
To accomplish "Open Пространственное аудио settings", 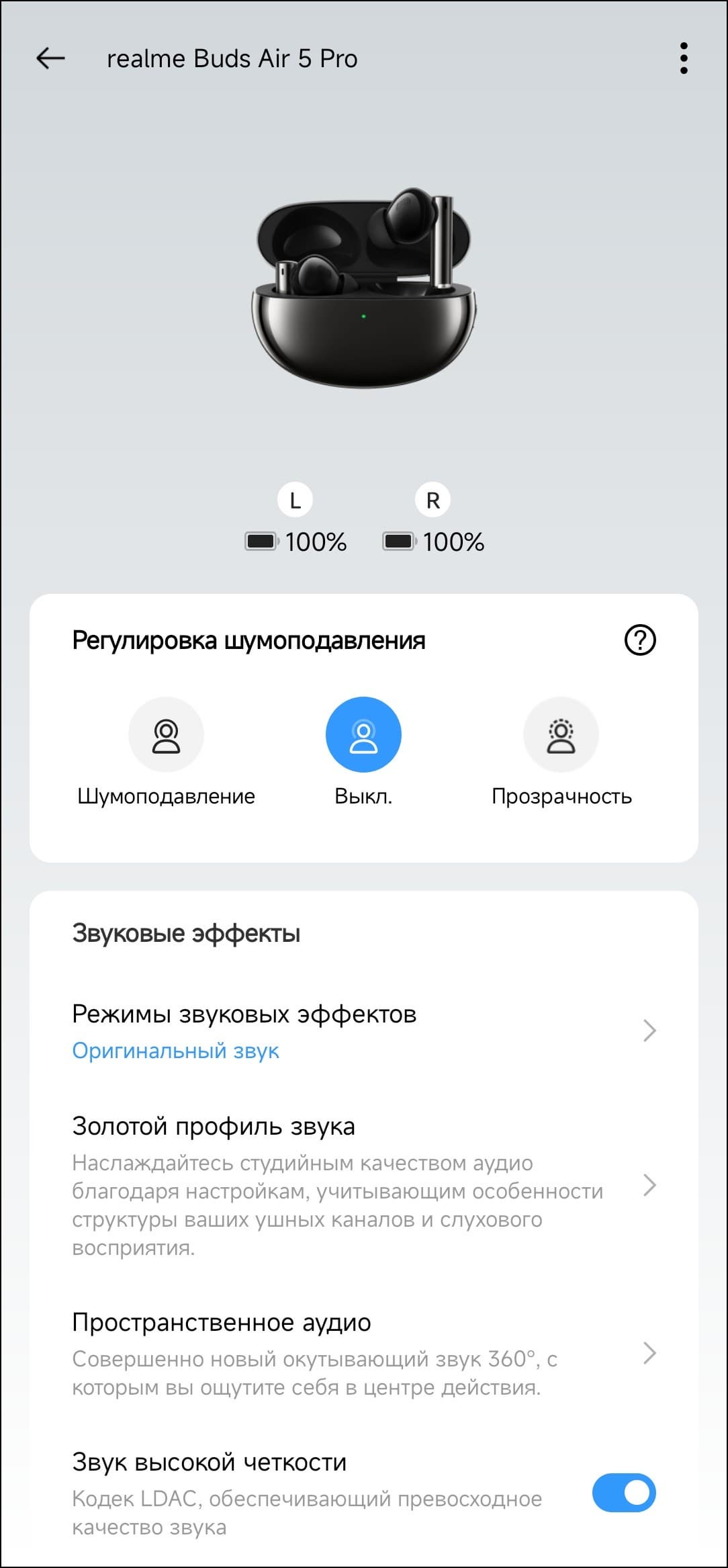I will point(363,1353).
